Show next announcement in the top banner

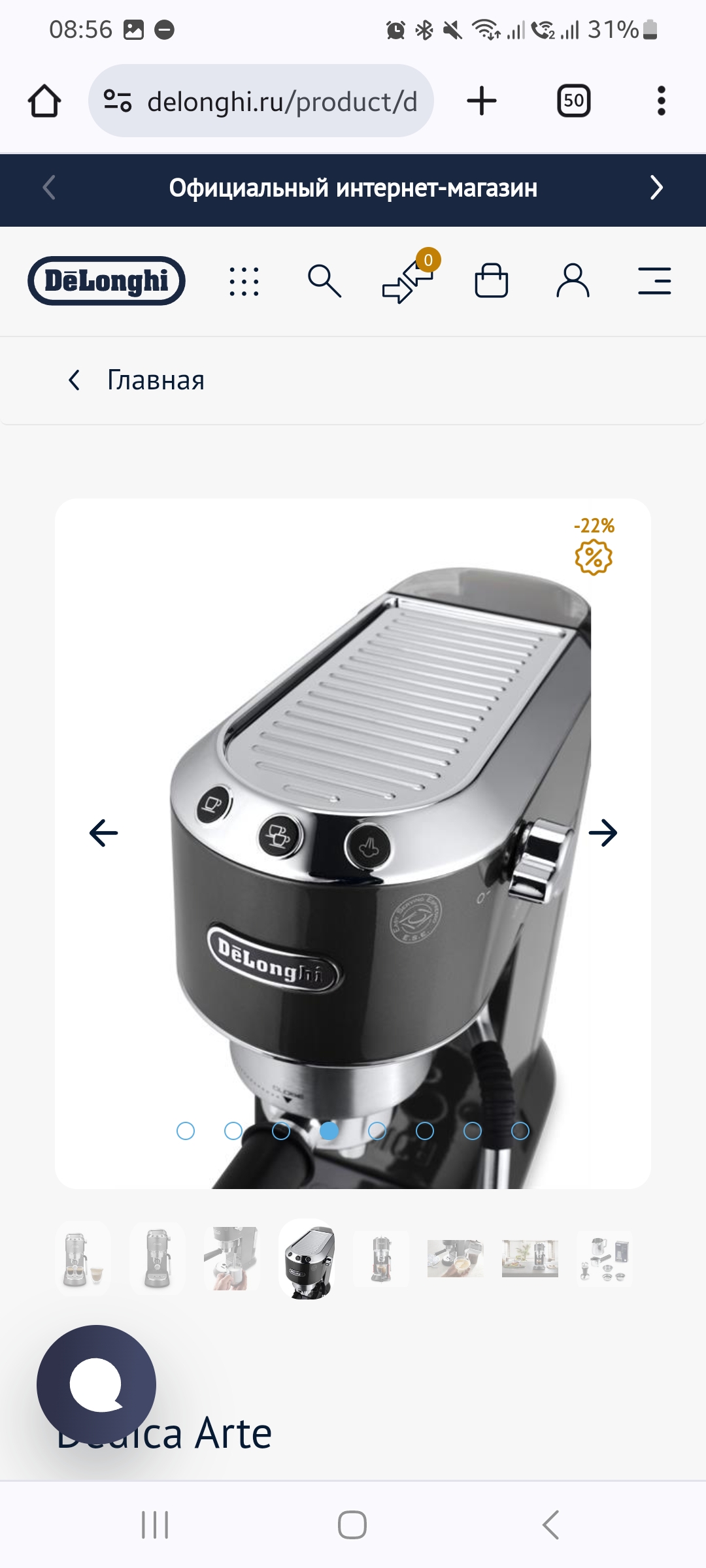pyautogui.click(x=656, y=188)
